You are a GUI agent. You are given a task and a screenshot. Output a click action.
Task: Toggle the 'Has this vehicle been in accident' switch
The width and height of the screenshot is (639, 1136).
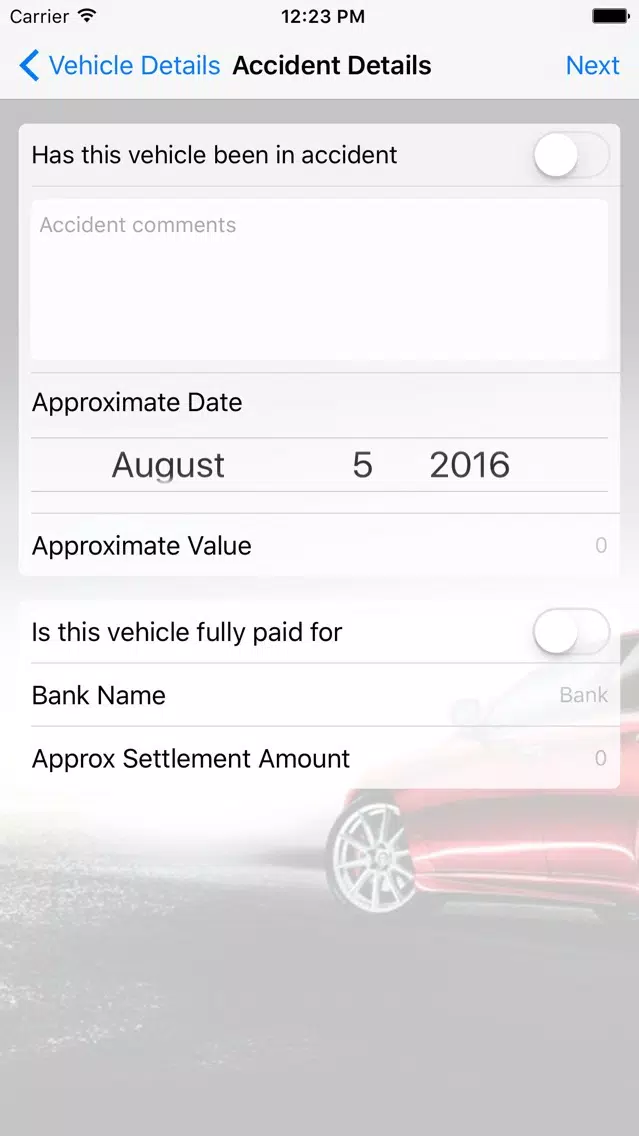click(x=570, y=156)
